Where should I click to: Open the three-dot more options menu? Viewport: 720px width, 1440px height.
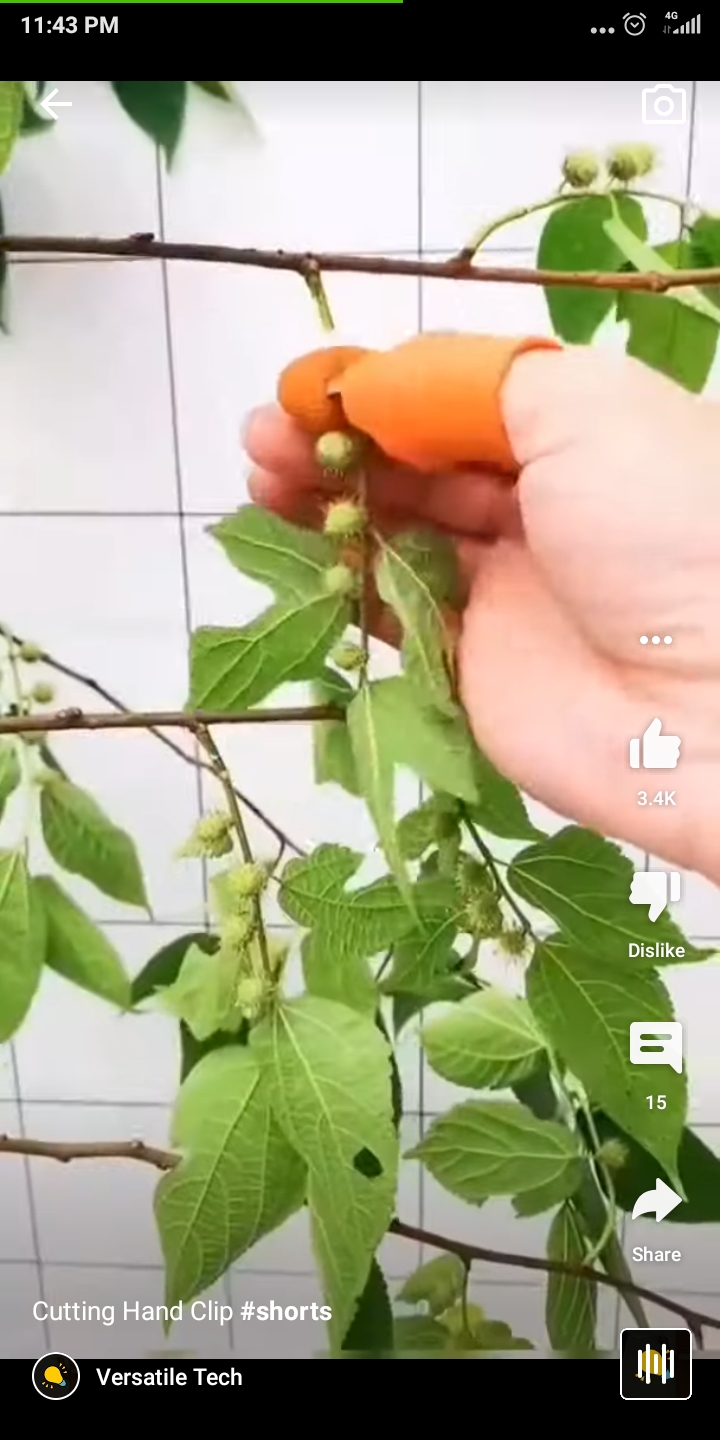656,640
